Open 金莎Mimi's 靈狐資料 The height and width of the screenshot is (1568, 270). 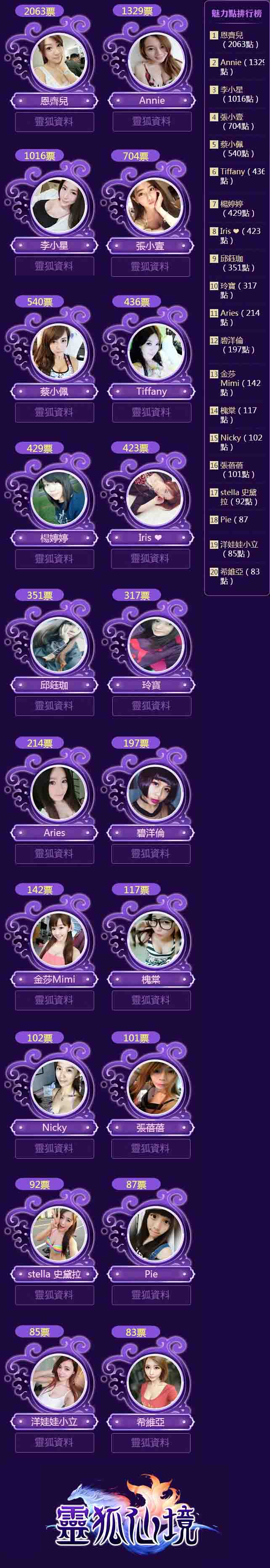click(x=54, y=1000)
